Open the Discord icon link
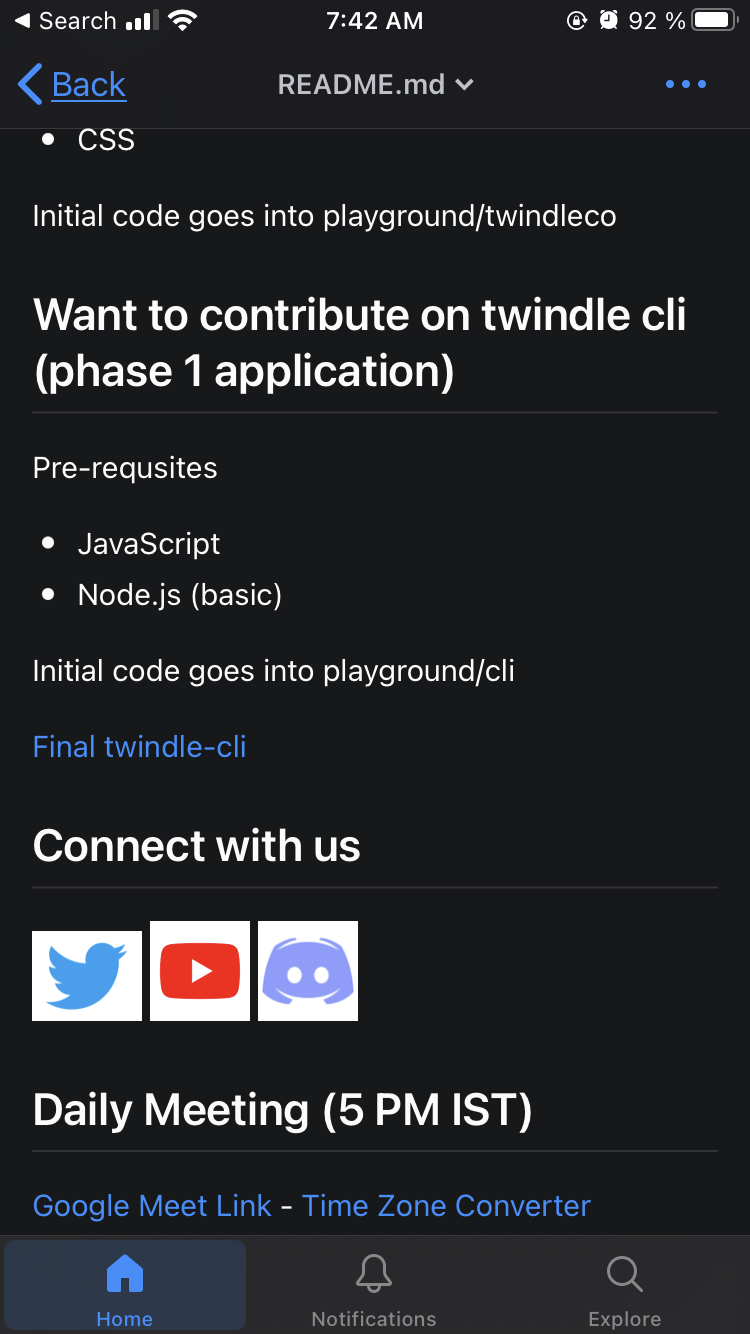 point(308,971)
